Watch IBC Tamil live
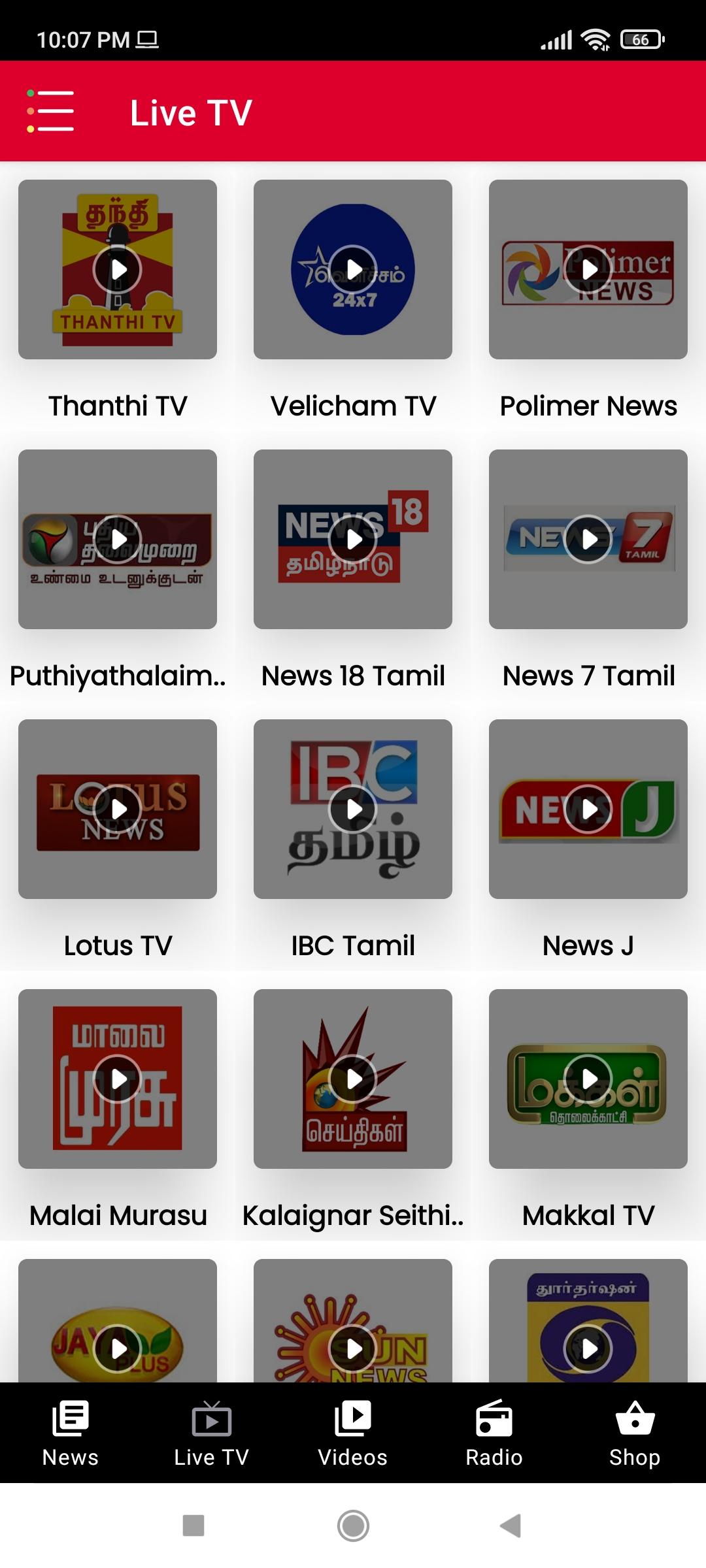This screenshot has height=1568, width=706. (353, 809)
